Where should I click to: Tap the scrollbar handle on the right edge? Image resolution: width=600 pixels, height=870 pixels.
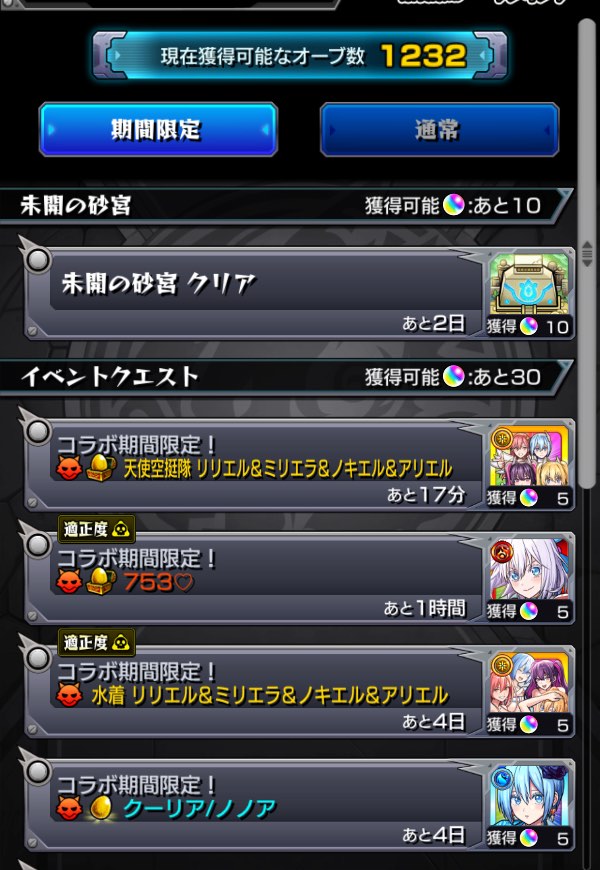click(x=587, y=254)
